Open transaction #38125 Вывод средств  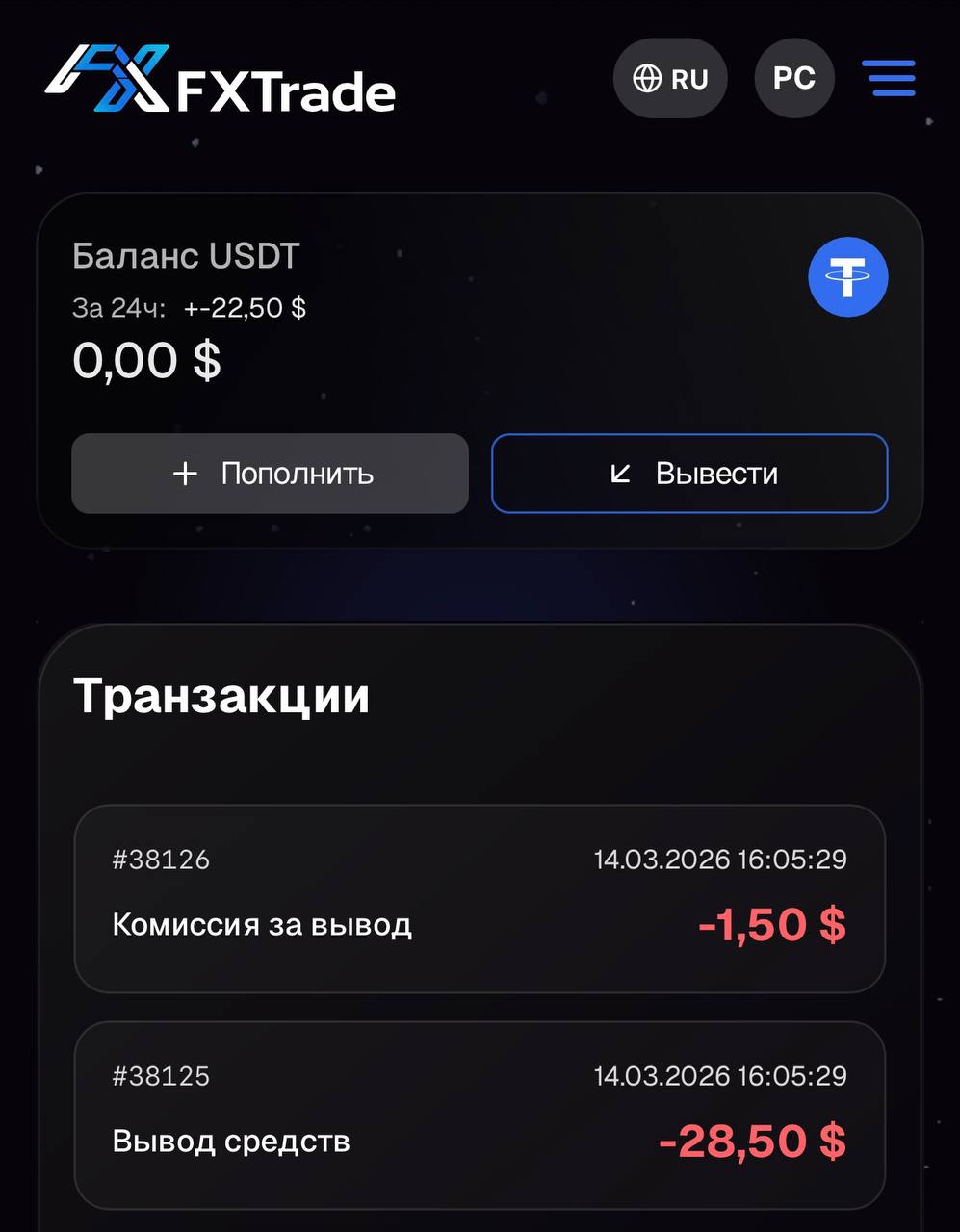(x=480, y=1115)
